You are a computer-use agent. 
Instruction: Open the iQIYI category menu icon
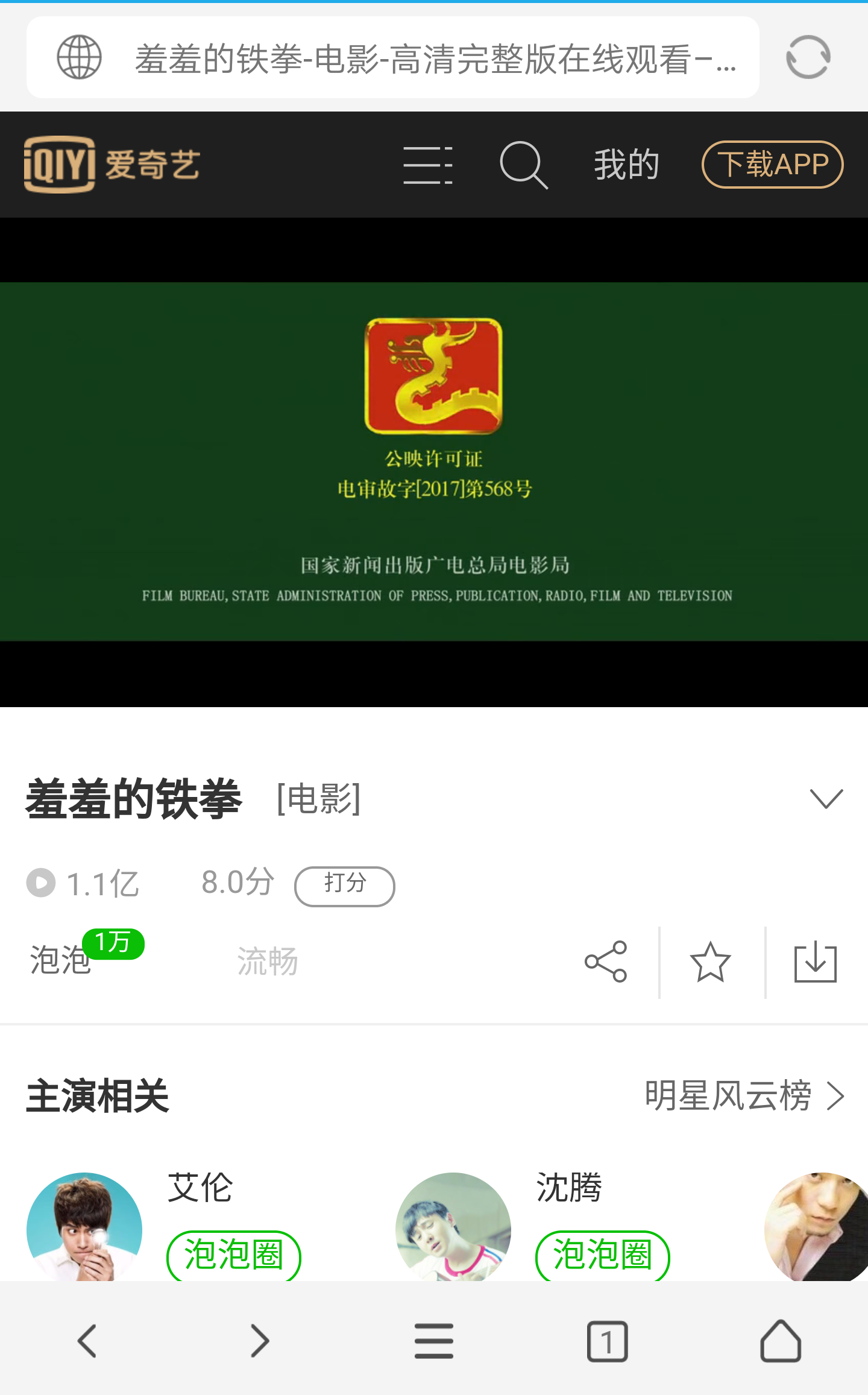428,165
